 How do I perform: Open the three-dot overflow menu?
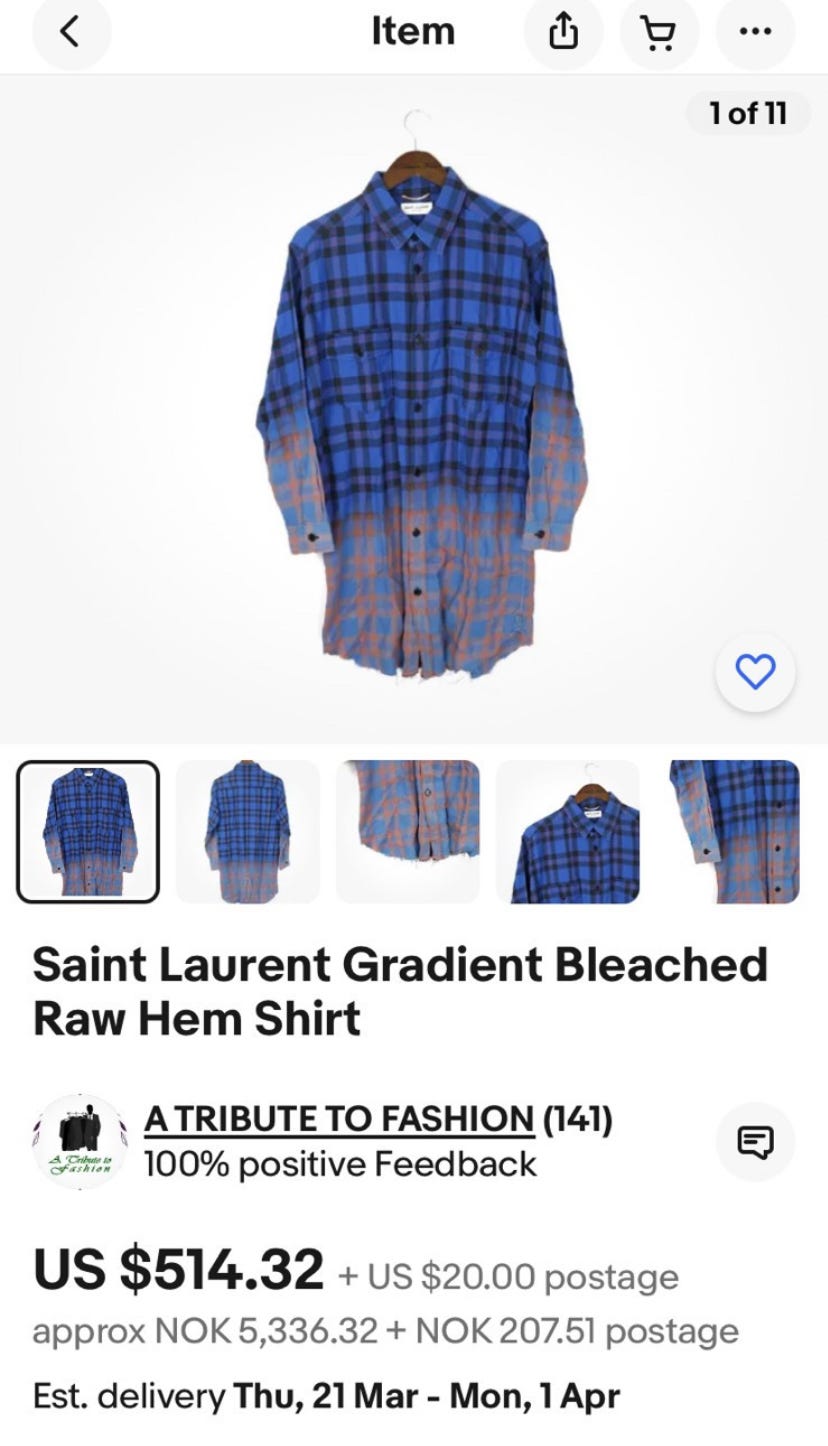click(x=755, y=32)
